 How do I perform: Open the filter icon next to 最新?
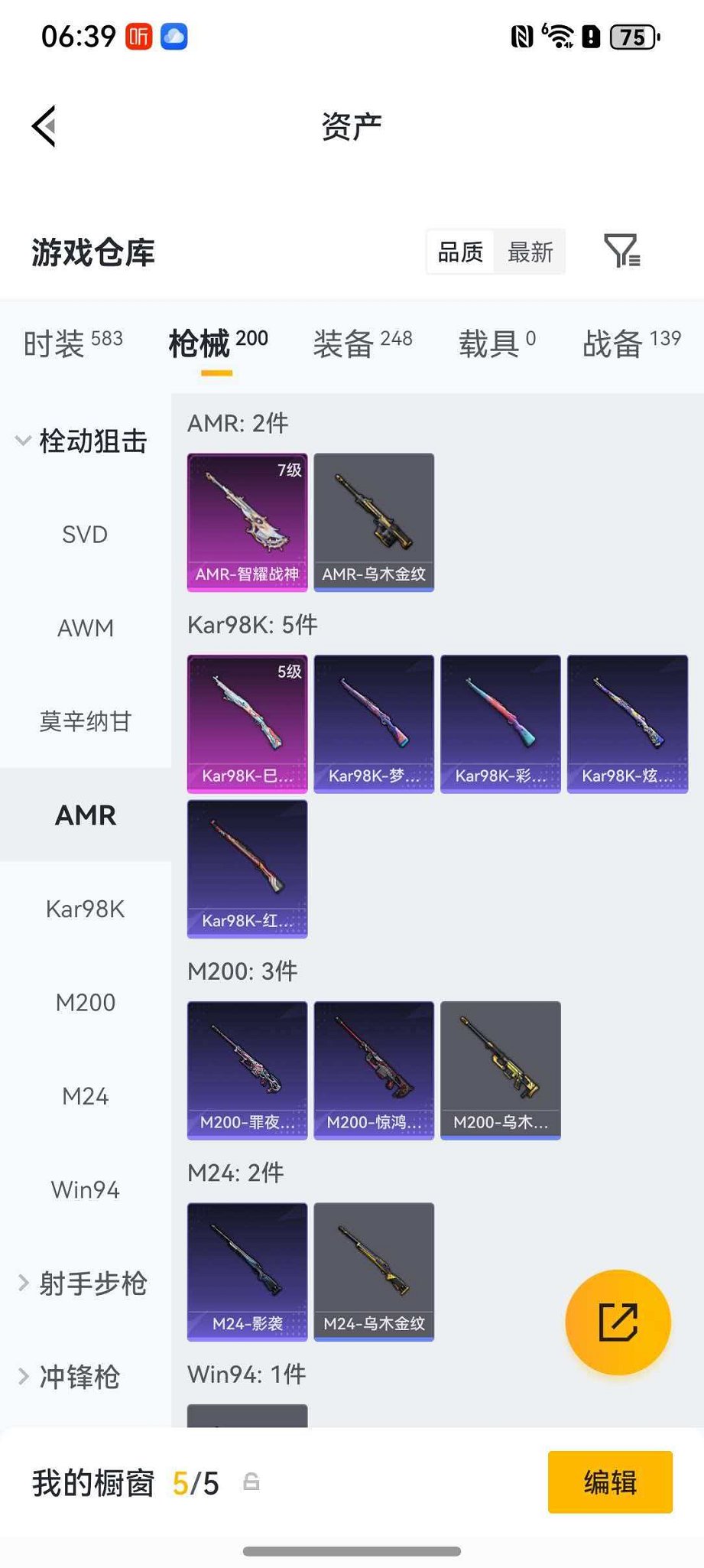[621, 251]
